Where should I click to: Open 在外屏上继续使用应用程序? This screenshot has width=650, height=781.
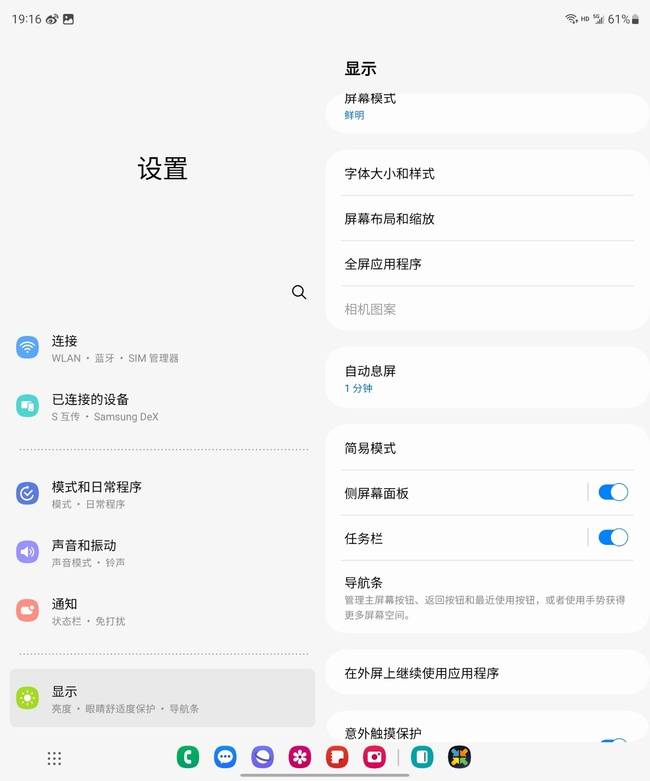click(487, 673)
